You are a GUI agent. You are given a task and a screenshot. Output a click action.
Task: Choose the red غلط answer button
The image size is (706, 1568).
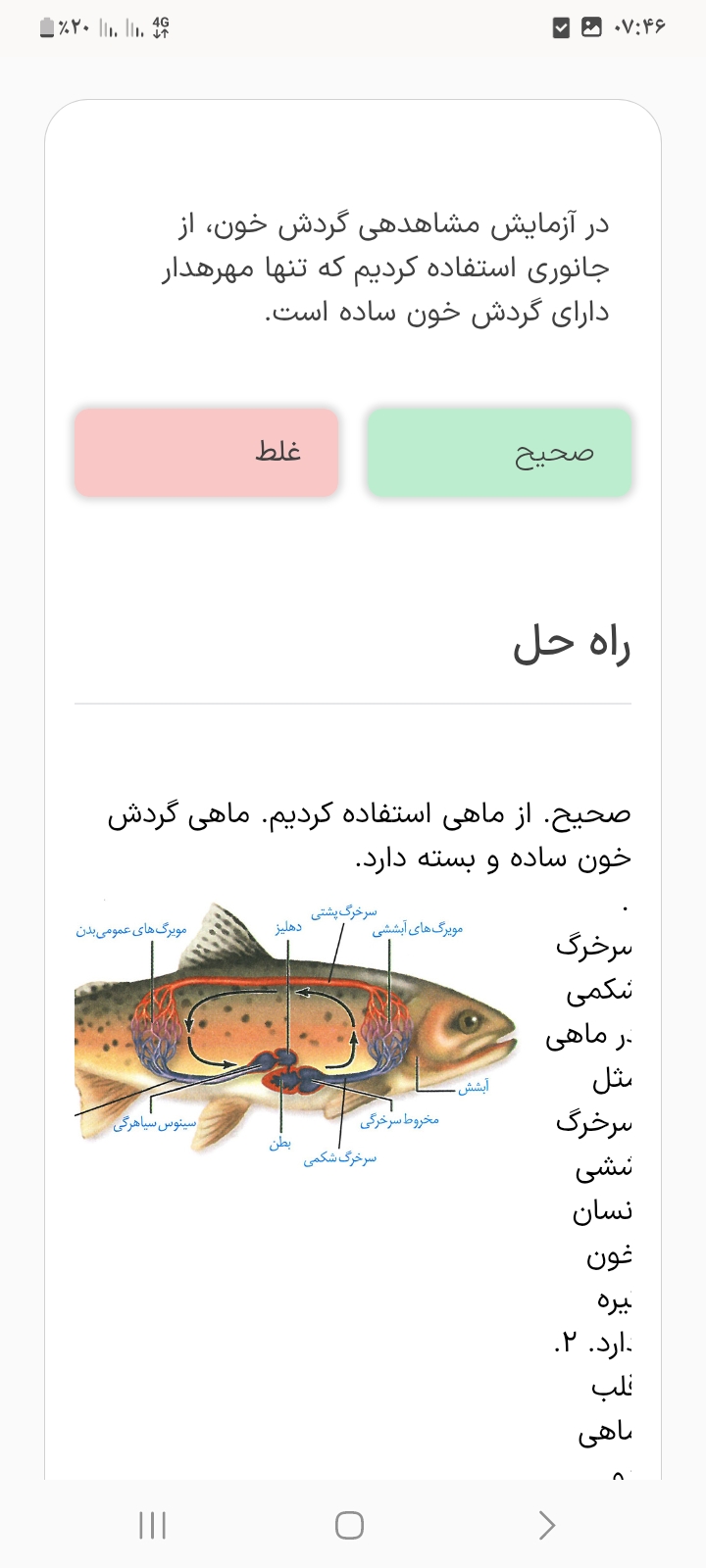point(206,452)
